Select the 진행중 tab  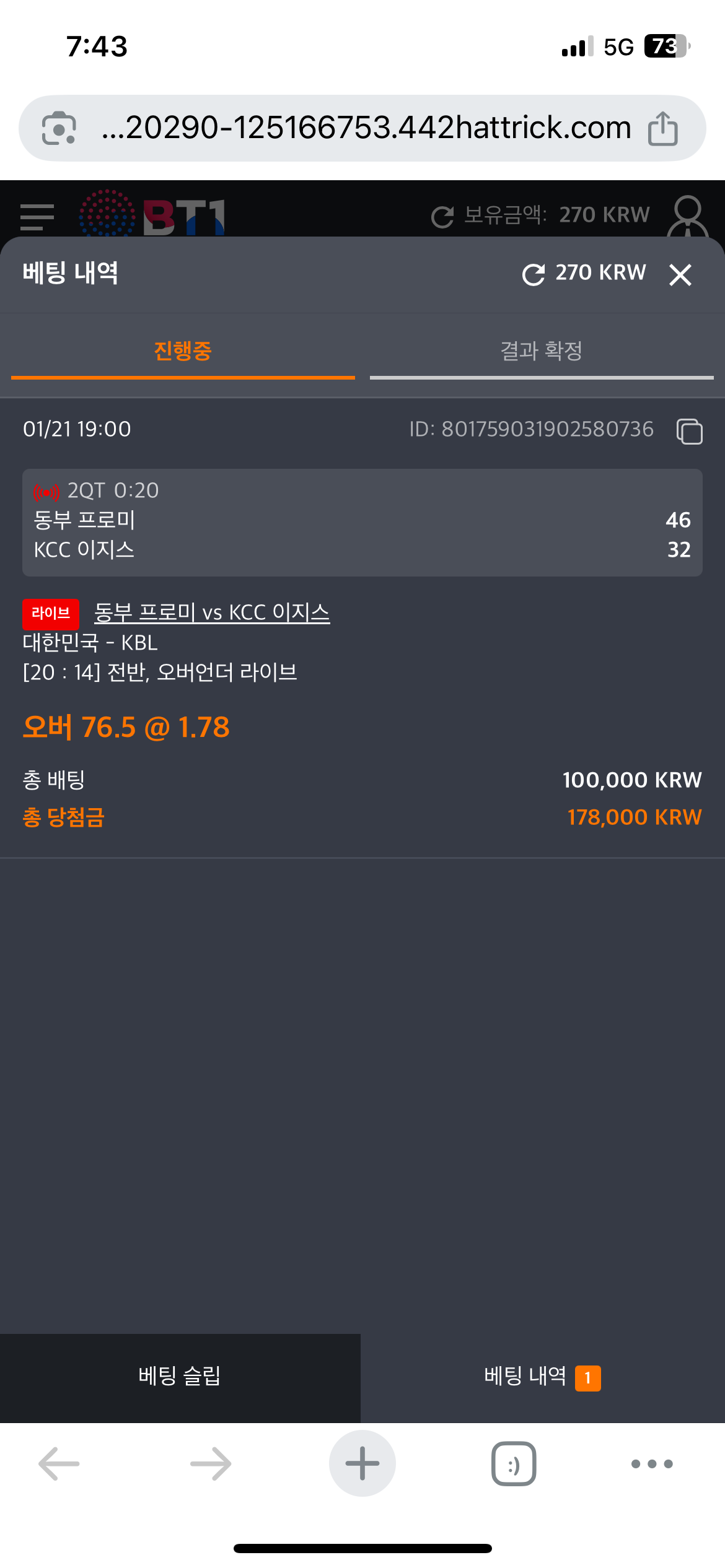(183, 351)
